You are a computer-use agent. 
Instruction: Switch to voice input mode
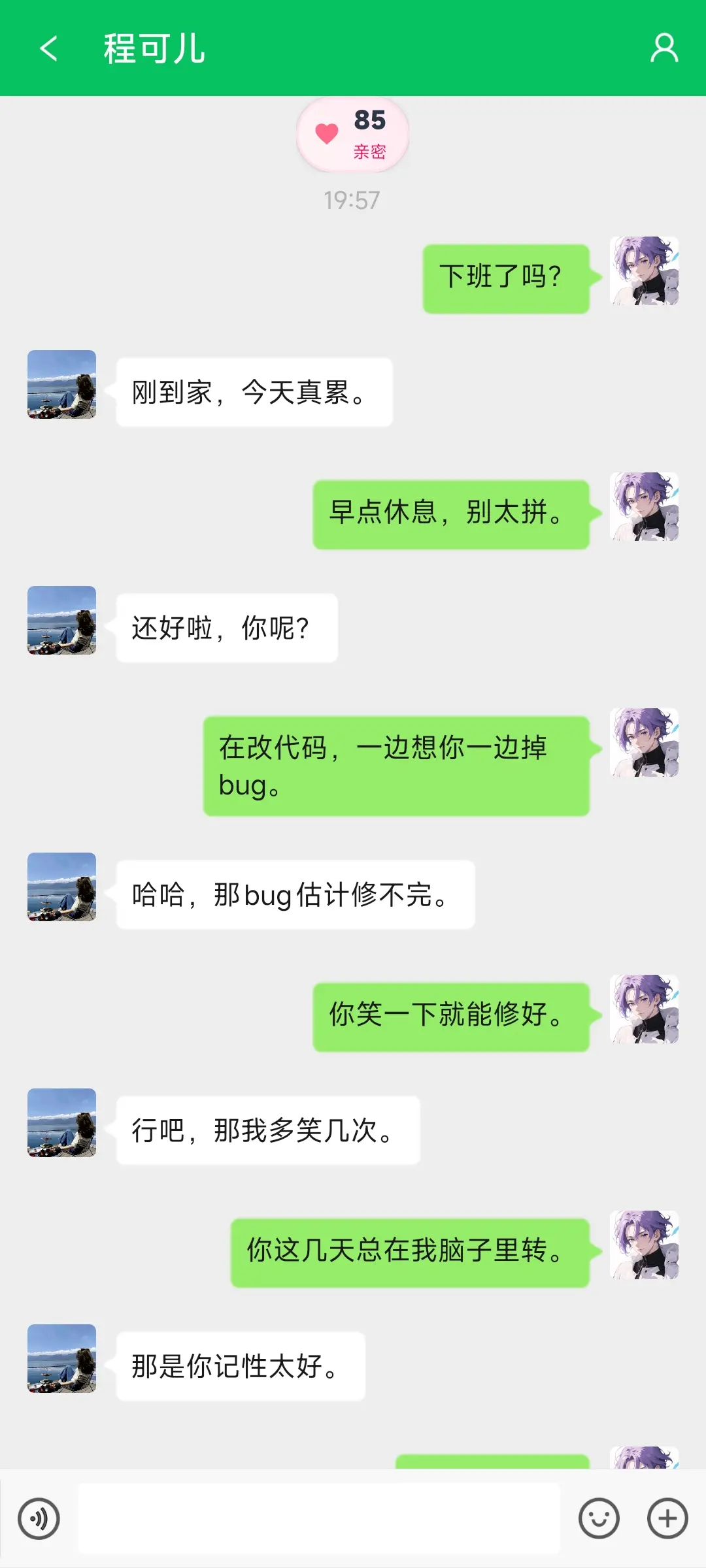39,1518
